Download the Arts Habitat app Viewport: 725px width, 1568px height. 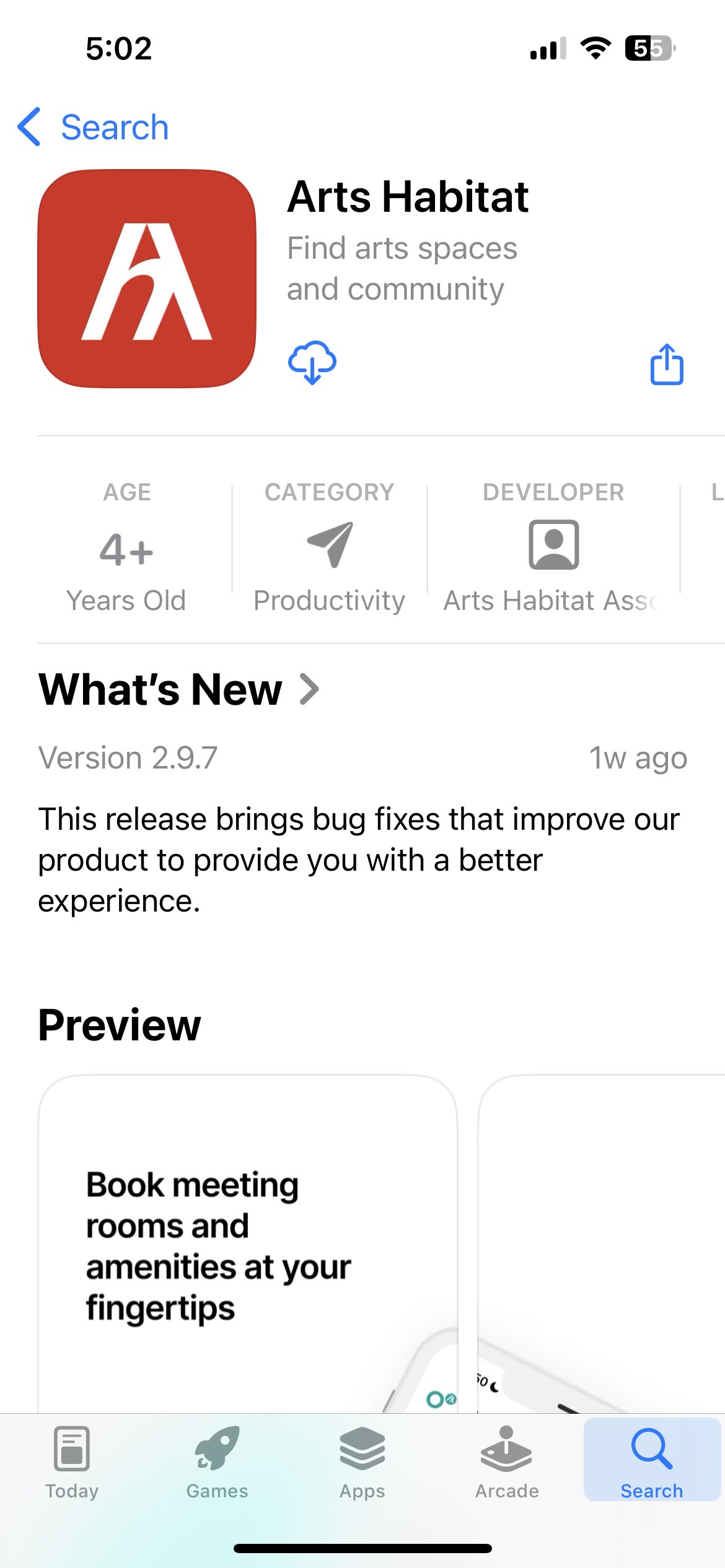point(312,363)
